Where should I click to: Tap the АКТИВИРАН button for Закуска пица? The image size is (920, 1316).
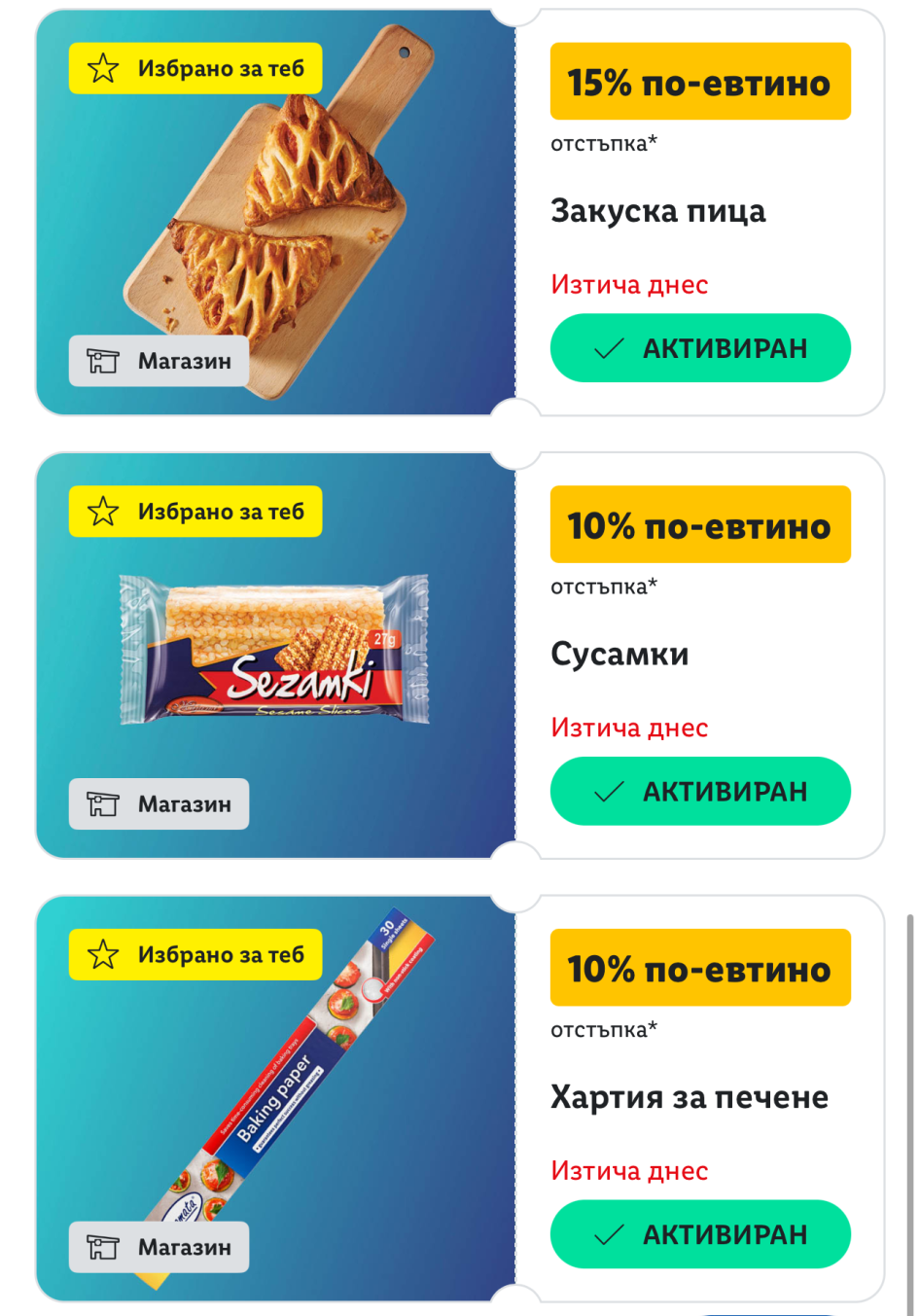(x=700, y=348)
